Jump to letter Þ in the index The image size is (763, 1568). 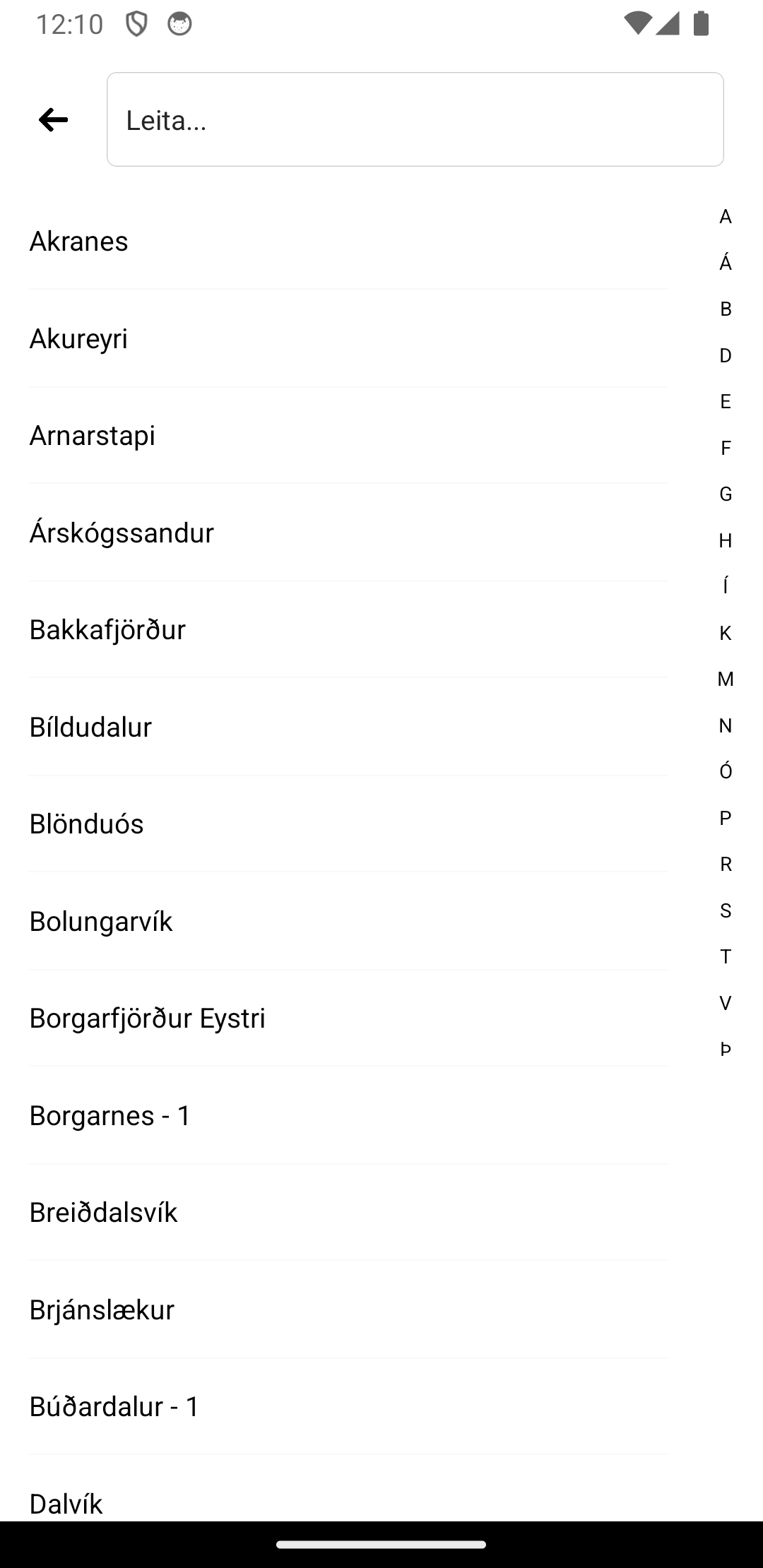[726, 1050]
